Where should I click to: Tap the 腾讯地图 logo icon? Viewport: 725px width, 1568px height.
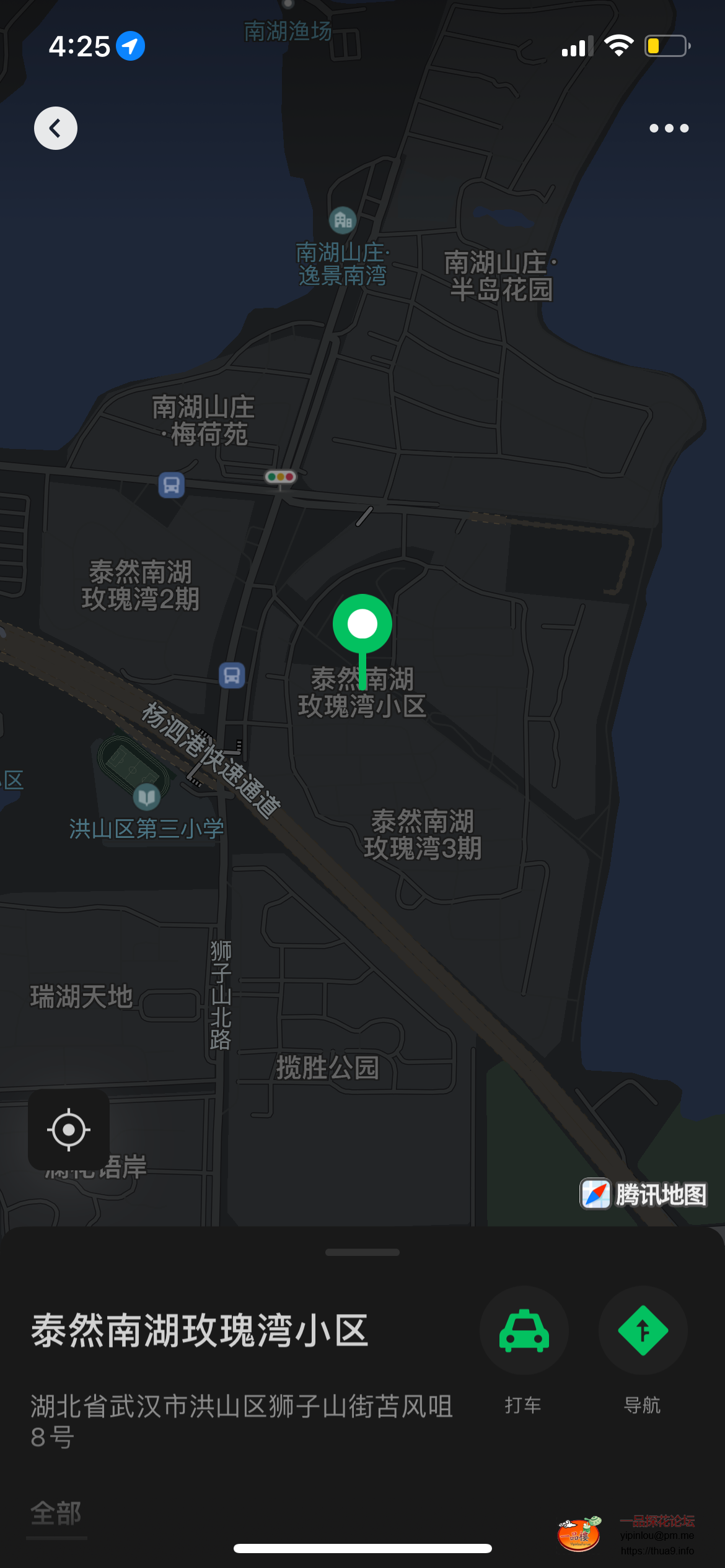click(x=595, y=1195)
